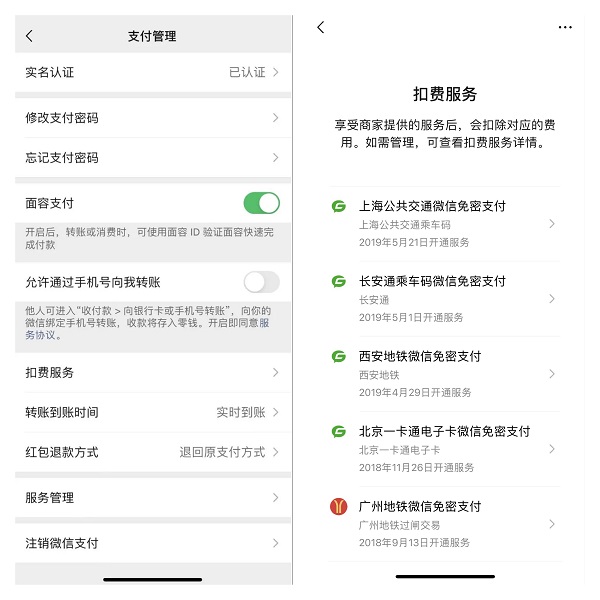Viewport: 600px width, 600px height.
Task: Select 注销微信支付
Action: 152,543
